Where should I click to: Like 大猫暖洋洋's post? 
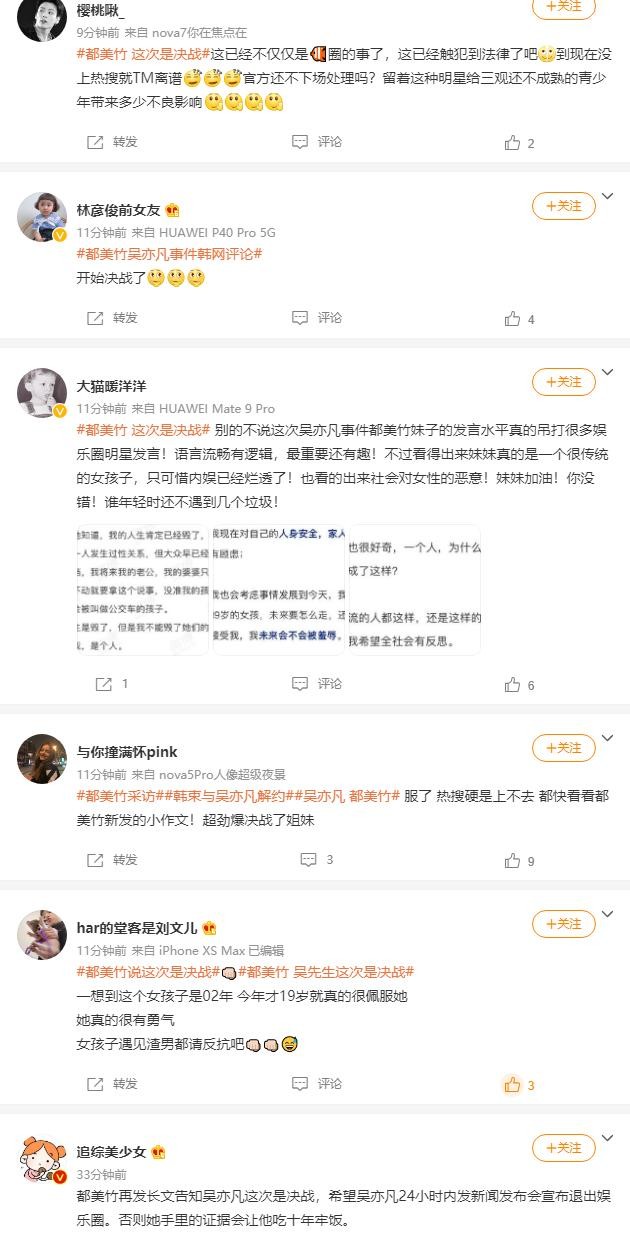(519, 685)
